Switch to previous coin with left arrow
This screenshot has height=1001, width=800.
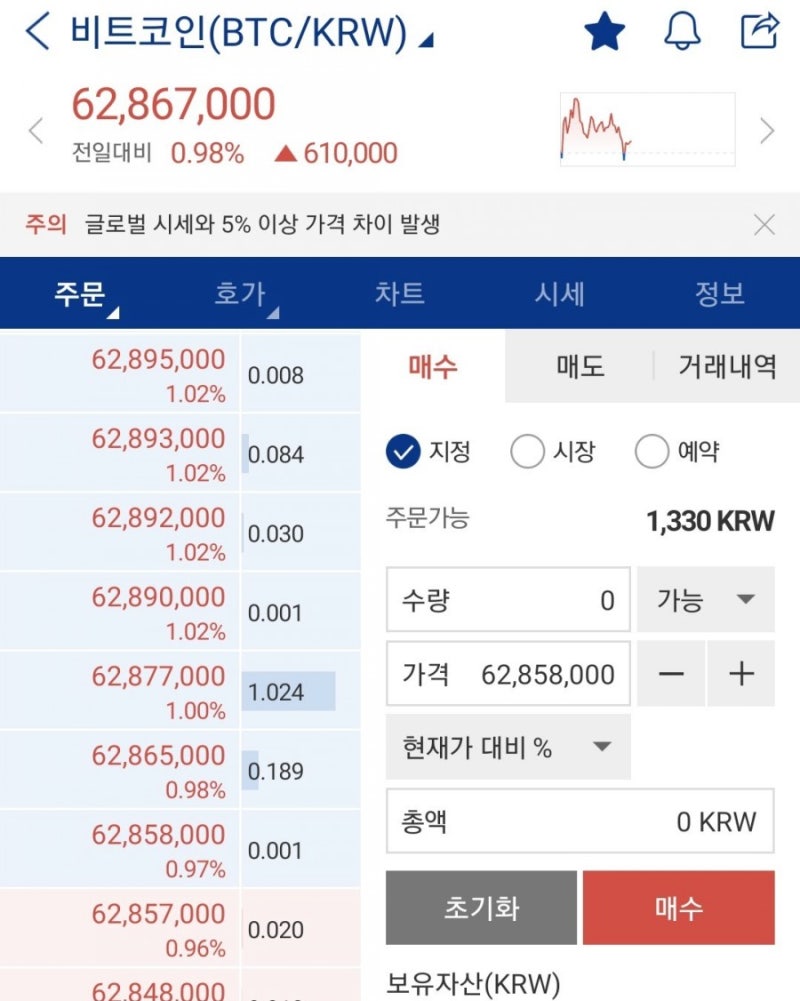pos(35,130)
